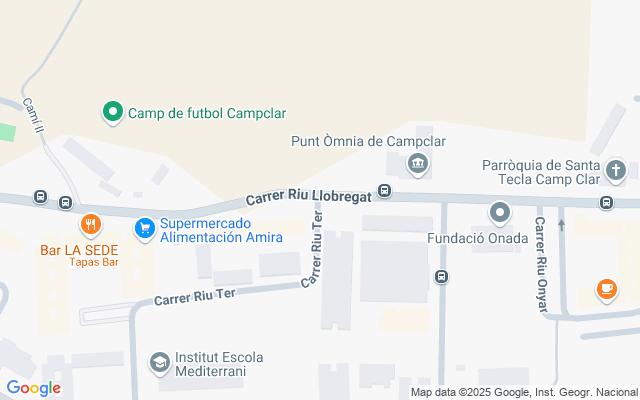Select the bus stop on Carrer Riu Llobregat
Screen dimensions: 640x400
pos(385,190)
